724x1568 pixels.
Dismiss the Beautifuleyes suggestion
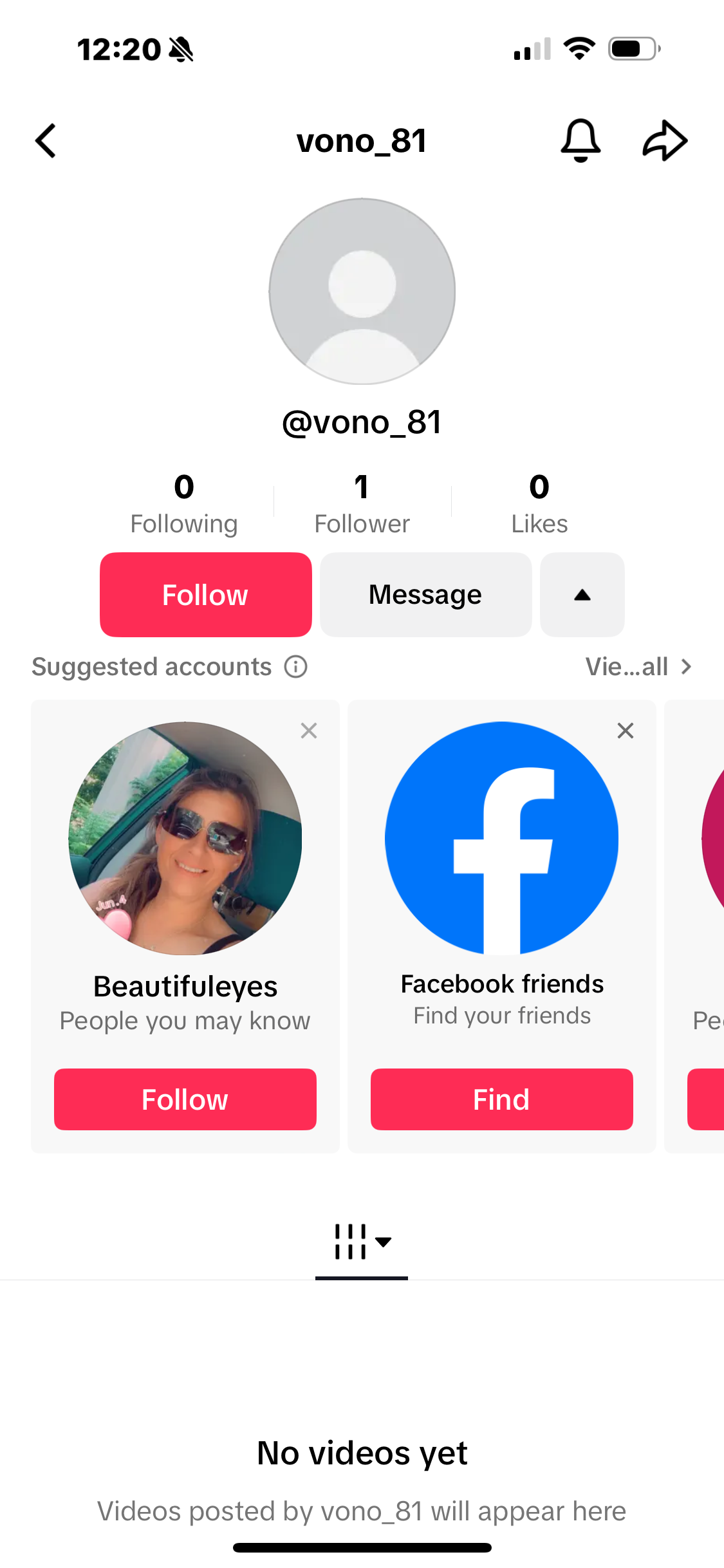pyautogui.click(x=309, y=731)
